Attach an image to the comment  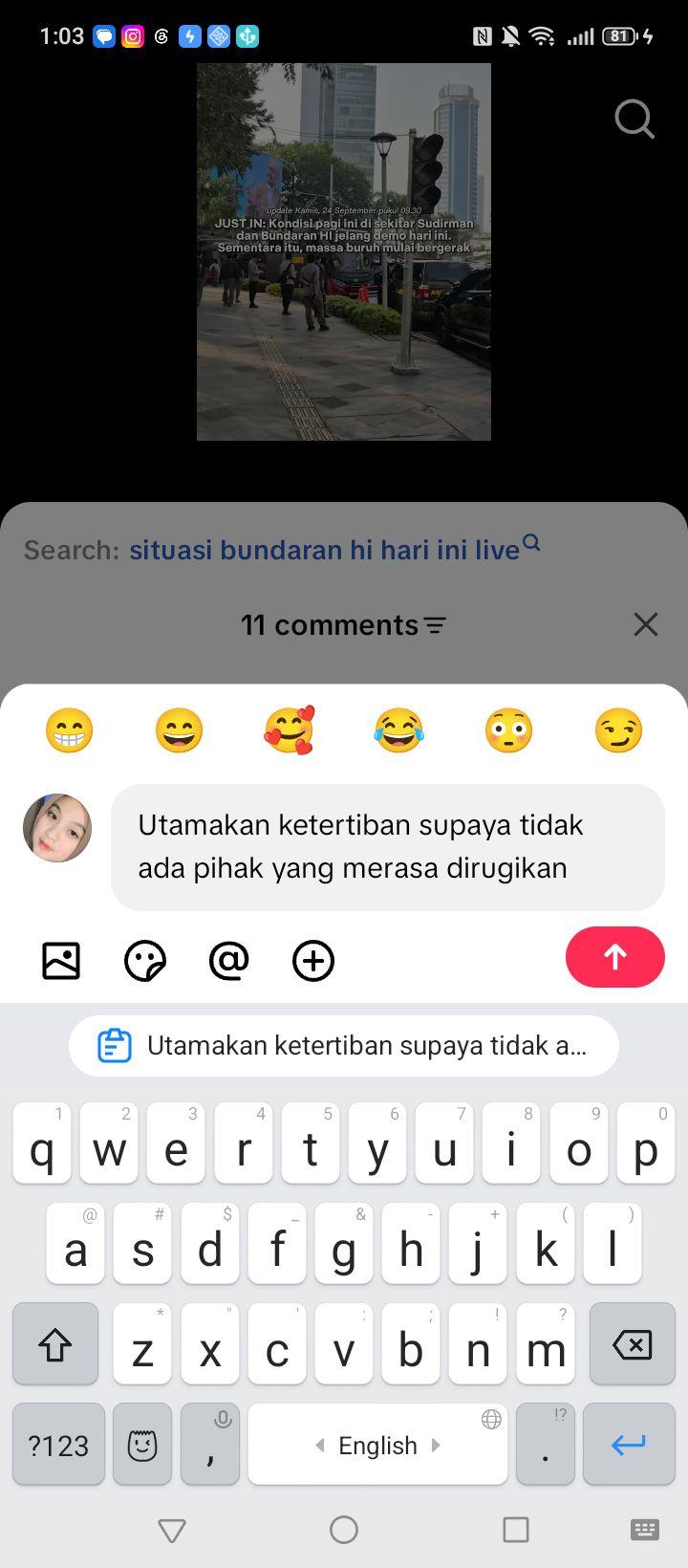click(x=61, y=960)
